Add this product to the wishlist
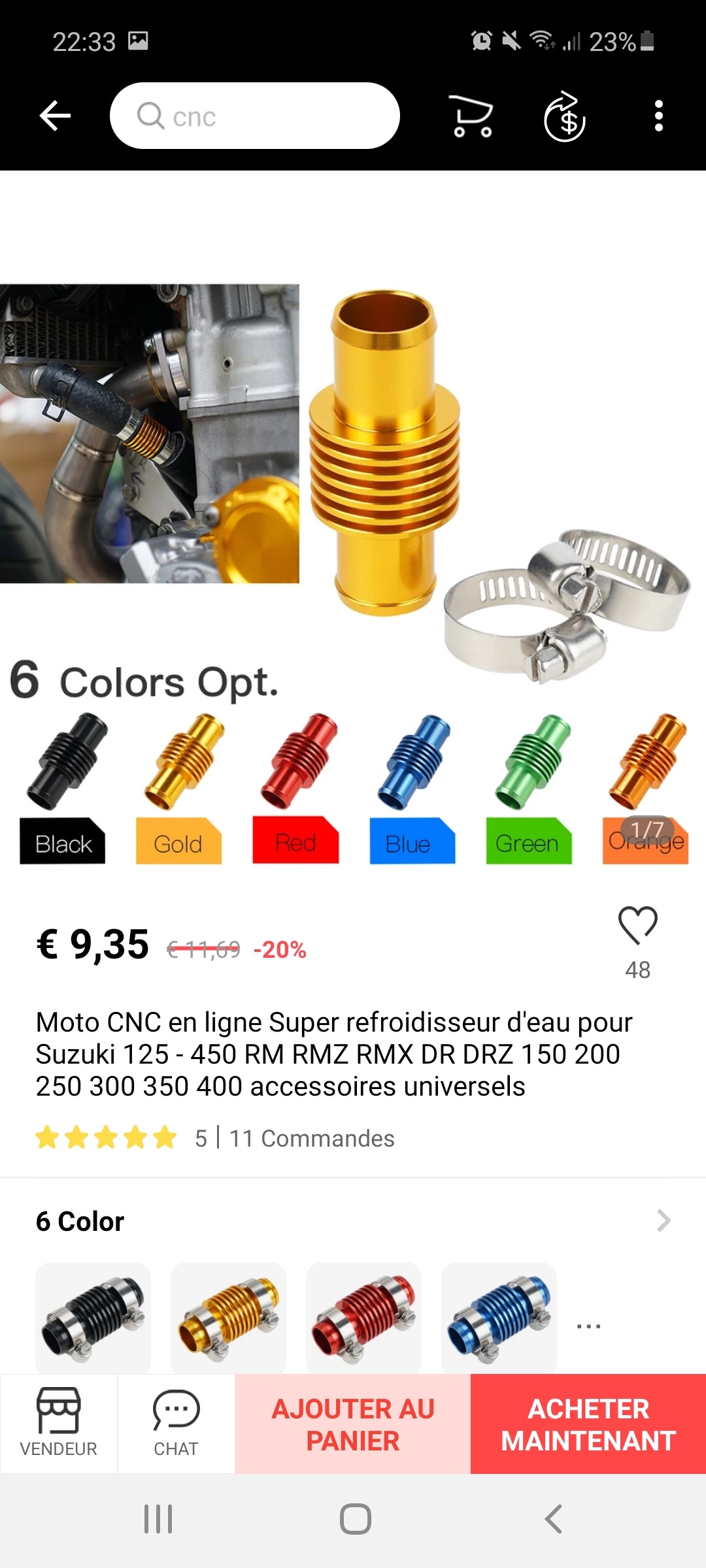Screen dimensions: 706x1568 pos(637,925)
